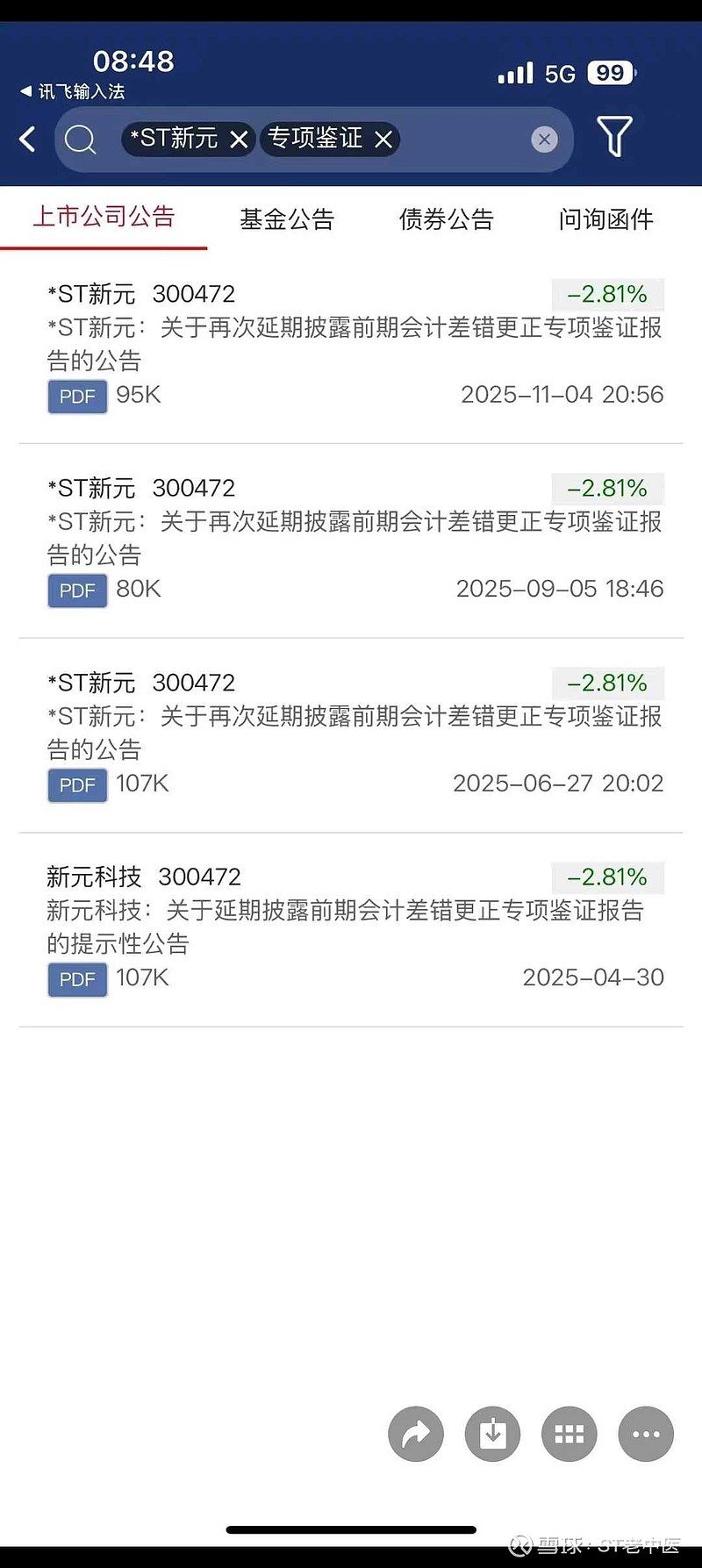Open the 2025-11-04 延期披露 announcement
702x1568 pixels.
(351, 344)
